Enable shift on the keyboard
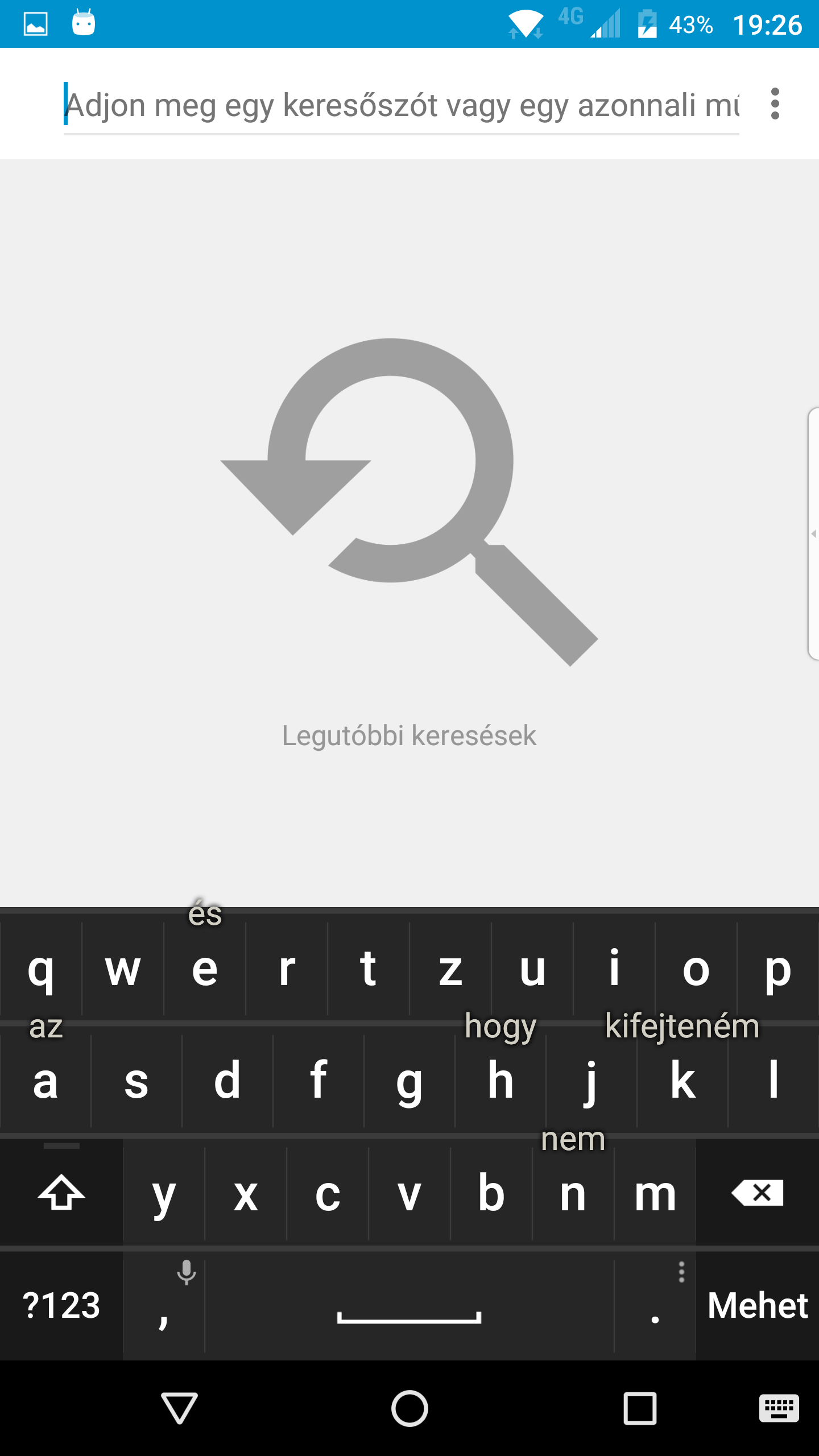Viewport: 819px width, 1456px height. (x=61, y=1193)
